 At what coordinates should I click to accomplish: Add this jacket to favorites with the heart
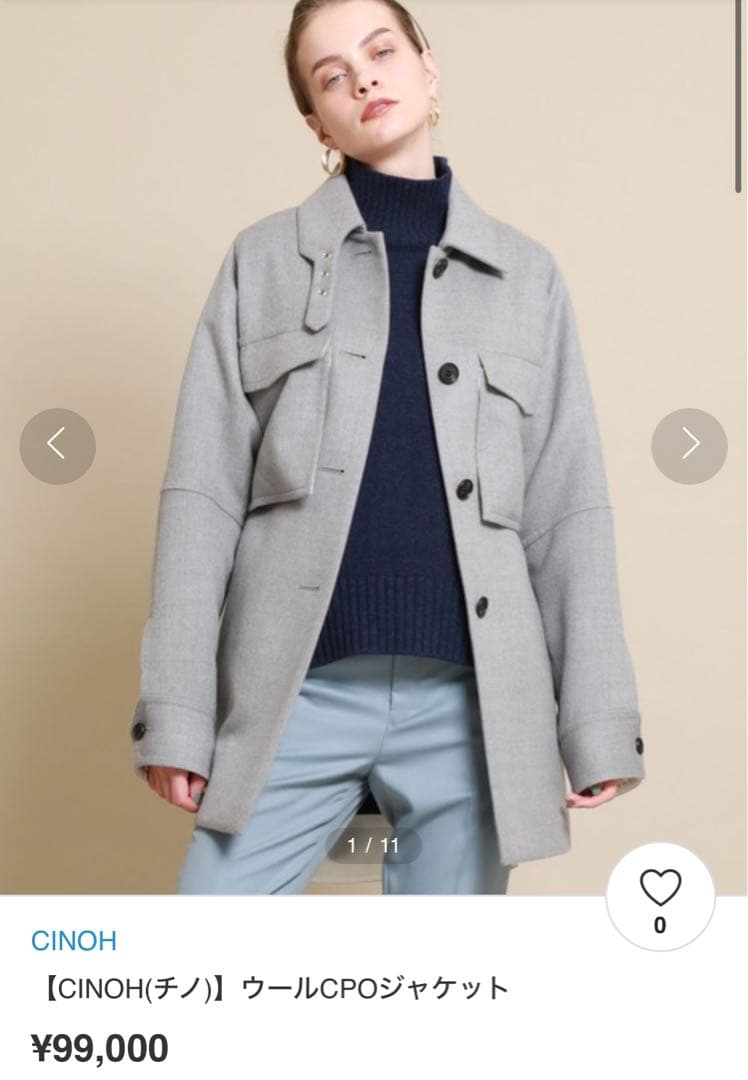pyautogui.click(x=660, y=888)
